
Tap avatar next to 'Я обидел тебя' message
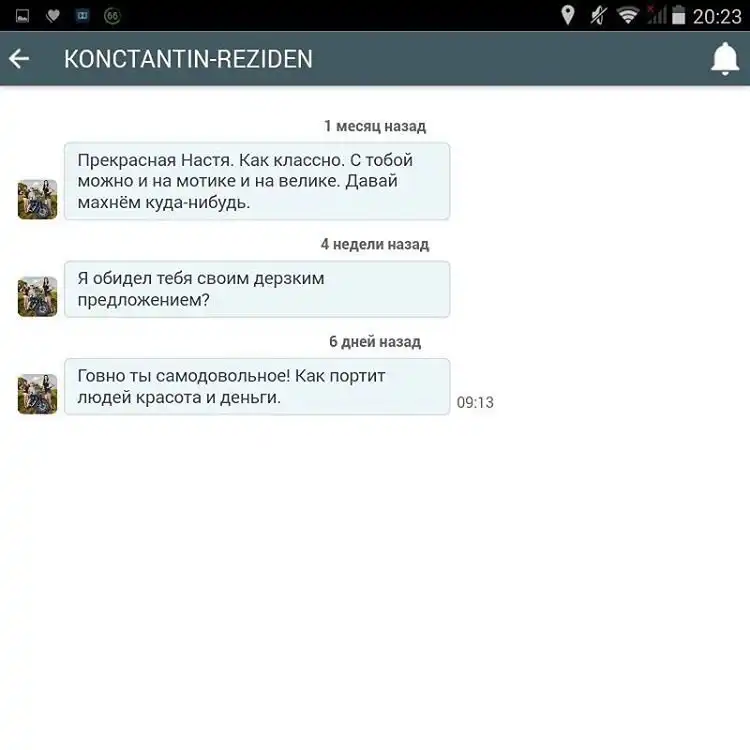pos(37,297)
